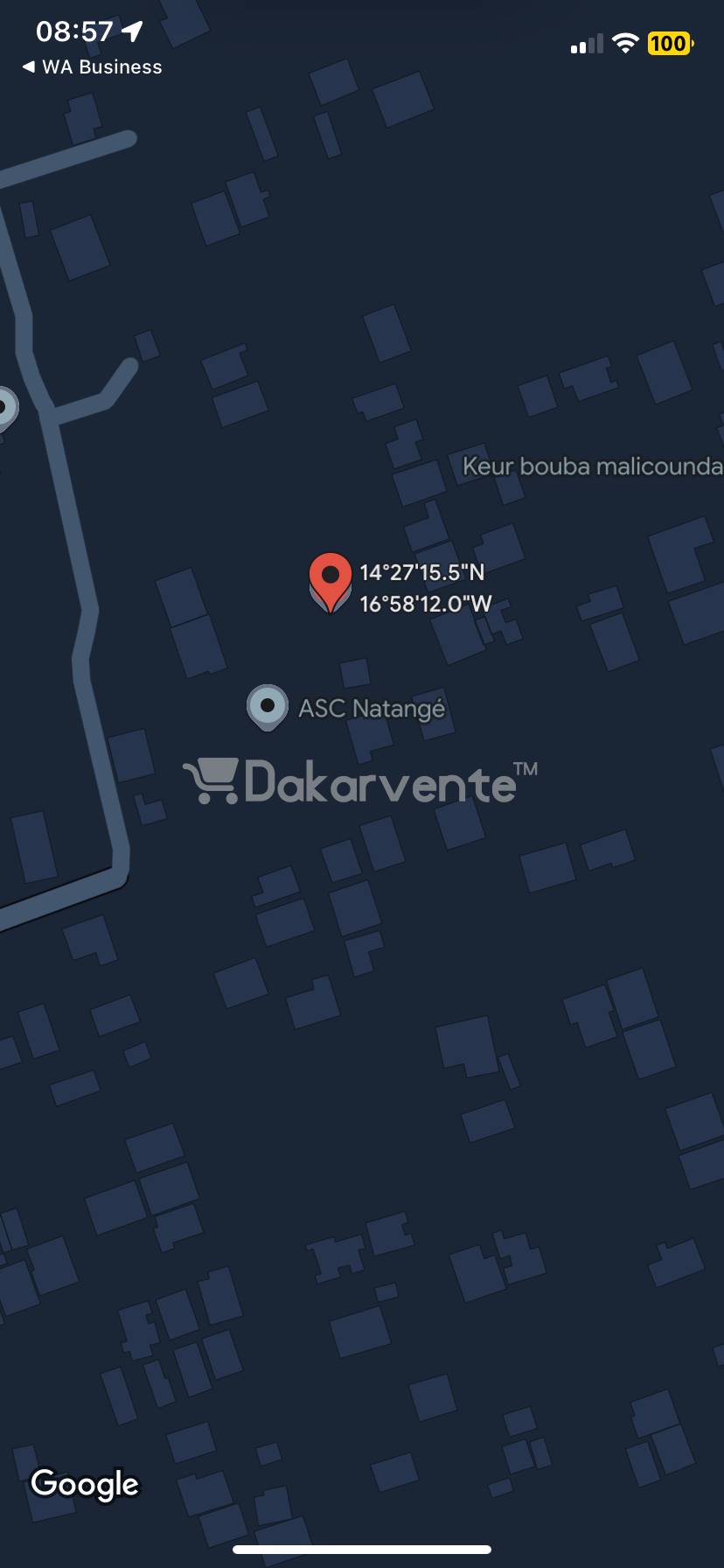Tap the red dropped pin marker
The height and width of the screenshot is (1568, 724).
331,582
